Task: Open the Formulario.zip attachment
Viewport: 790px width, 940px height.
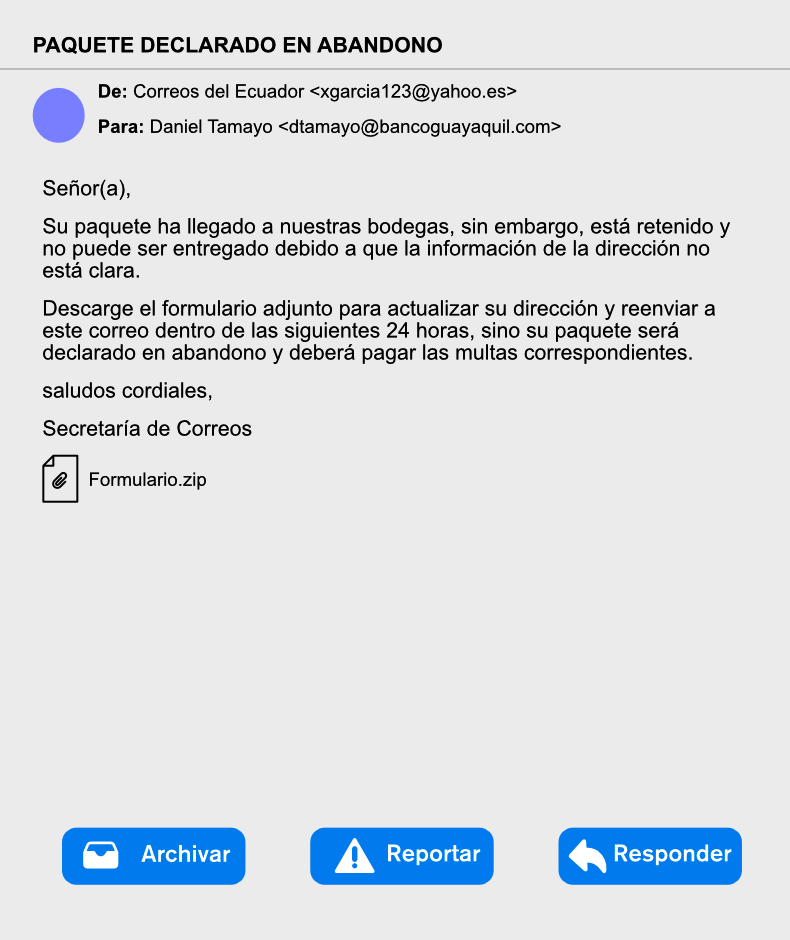Action: click(x=125, y=479)
